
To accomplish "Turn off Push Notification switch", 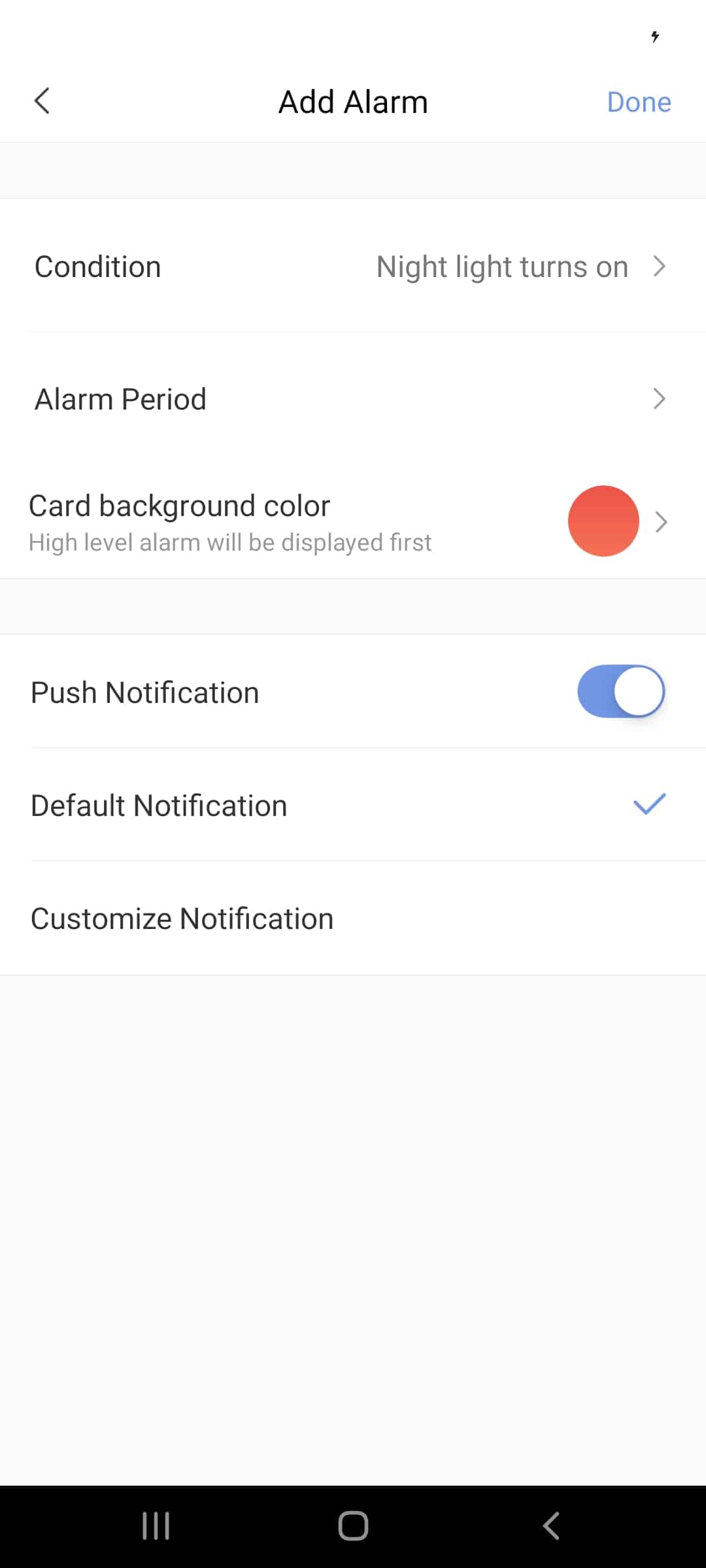I will click(620, 692).
